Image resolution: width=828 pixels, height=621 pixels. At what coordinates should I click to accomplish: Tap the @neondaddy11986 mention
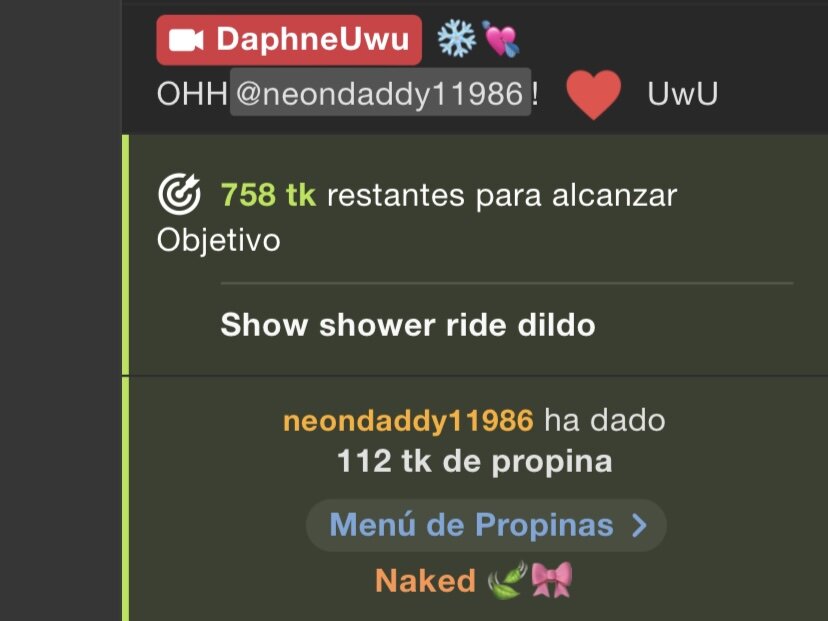[380, 95]
